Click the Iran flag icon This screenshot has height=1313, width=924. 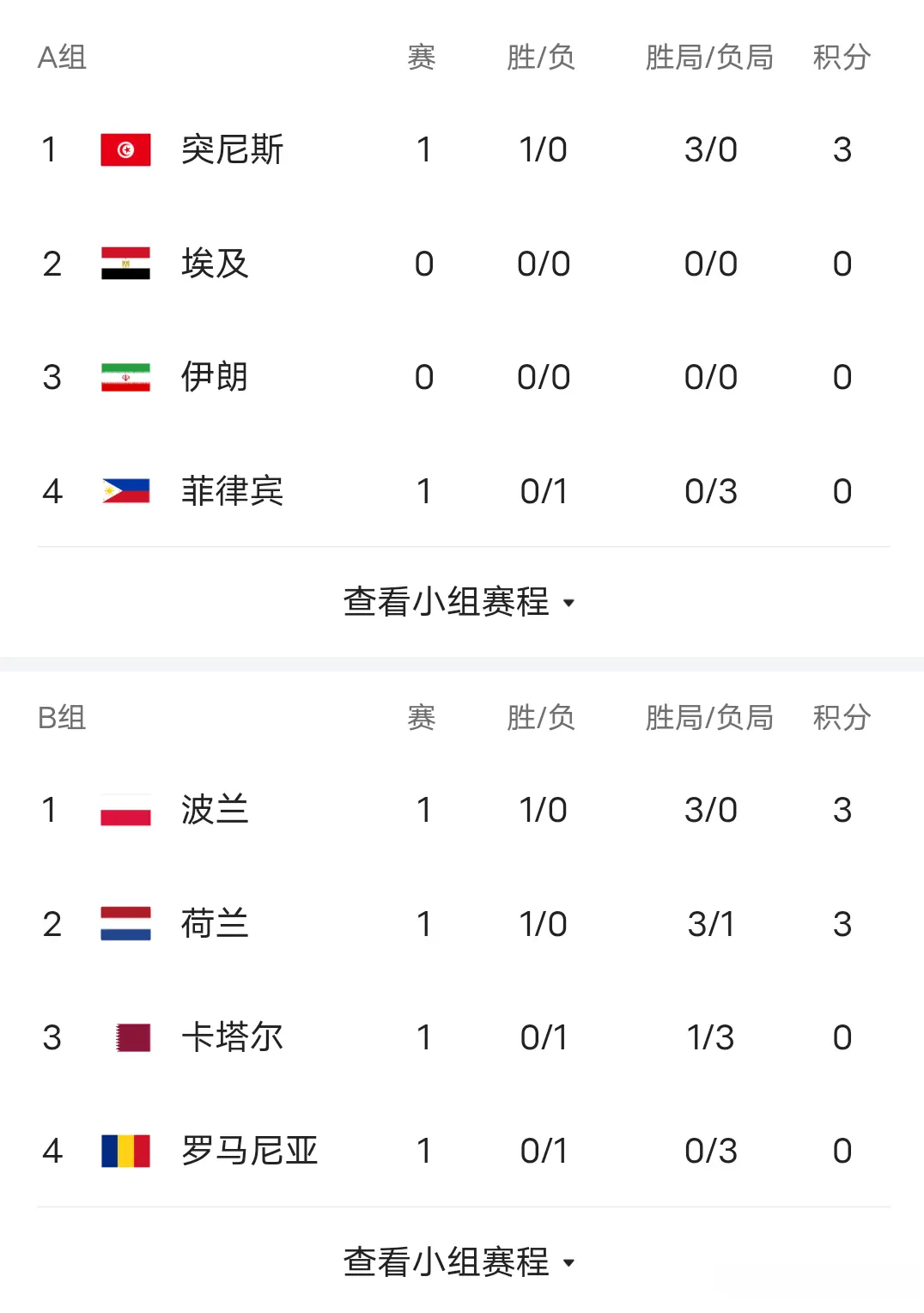125,376
